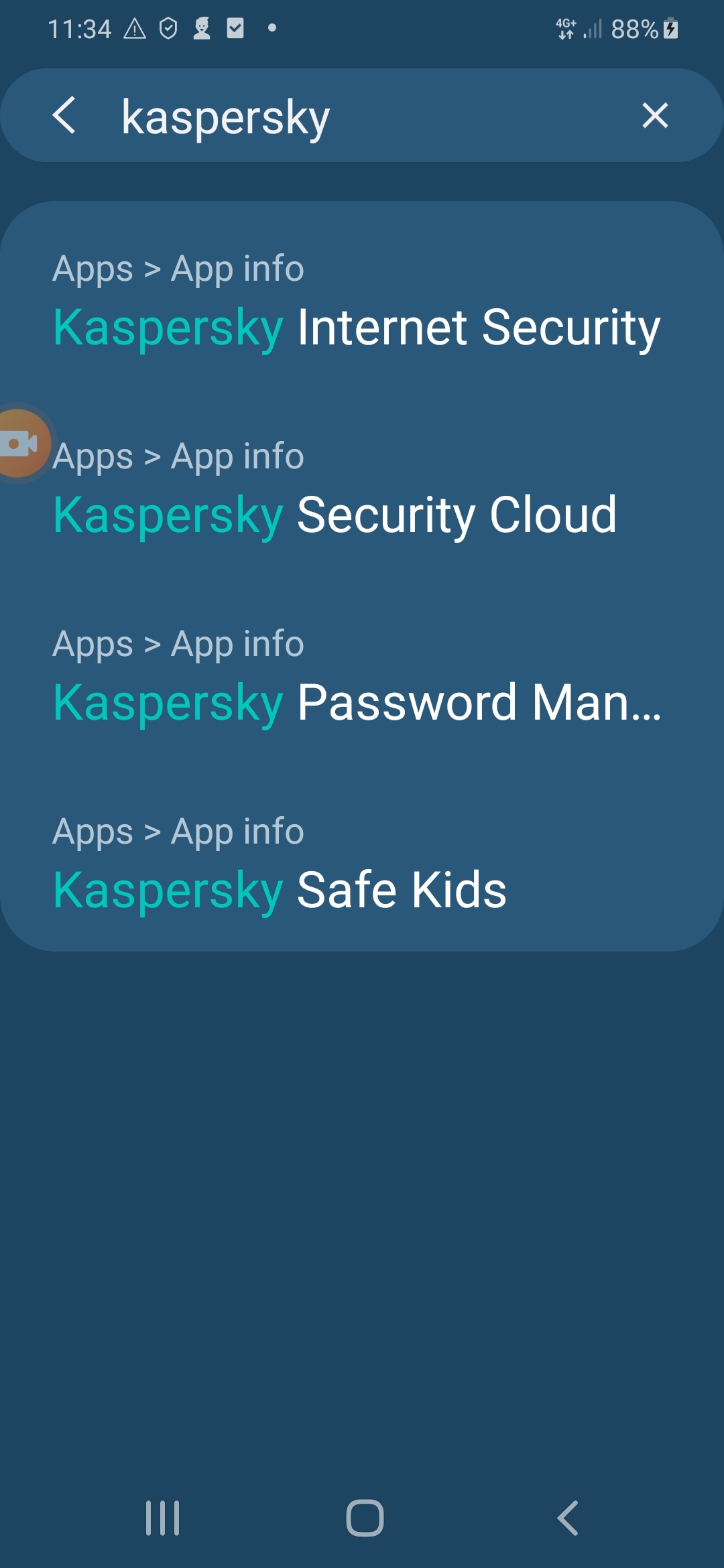
Task: Go to the home screen
Action: [365, 1518]
